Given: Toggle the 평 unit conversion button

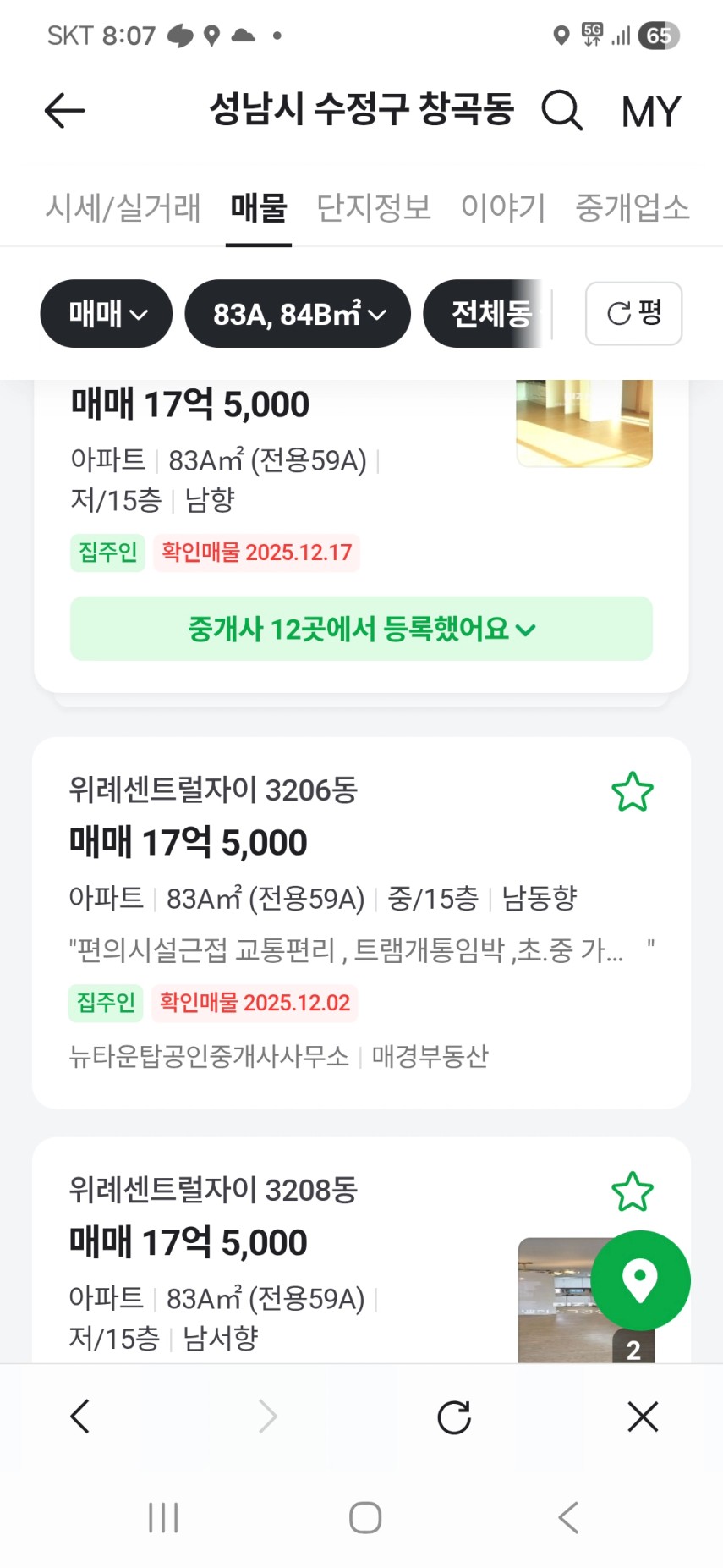Looking at the screenshot, I should tap(633, 314).
